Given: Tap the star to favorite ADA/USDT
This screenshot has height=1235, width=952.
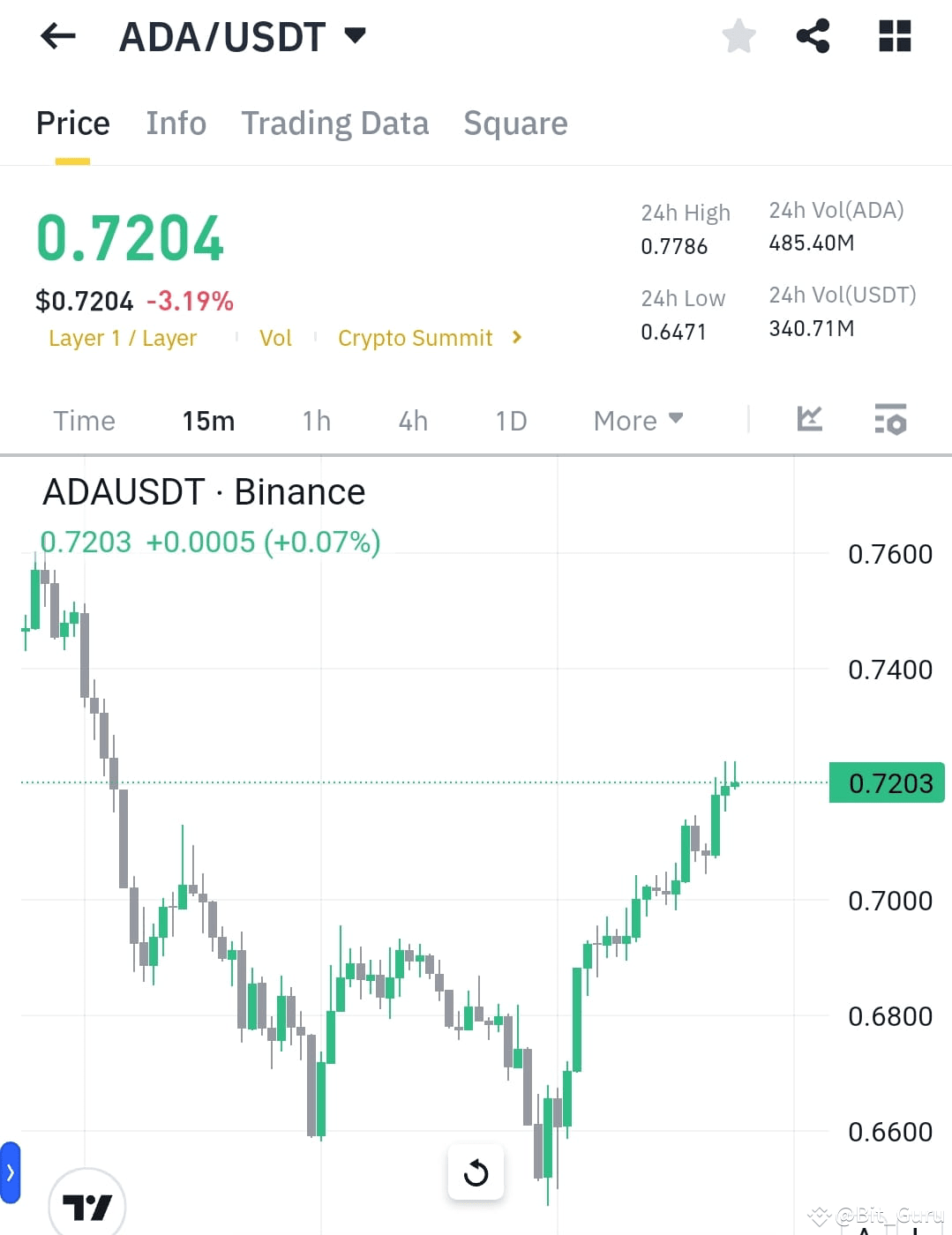Looking at the screenshot, I should pos(738,35).
